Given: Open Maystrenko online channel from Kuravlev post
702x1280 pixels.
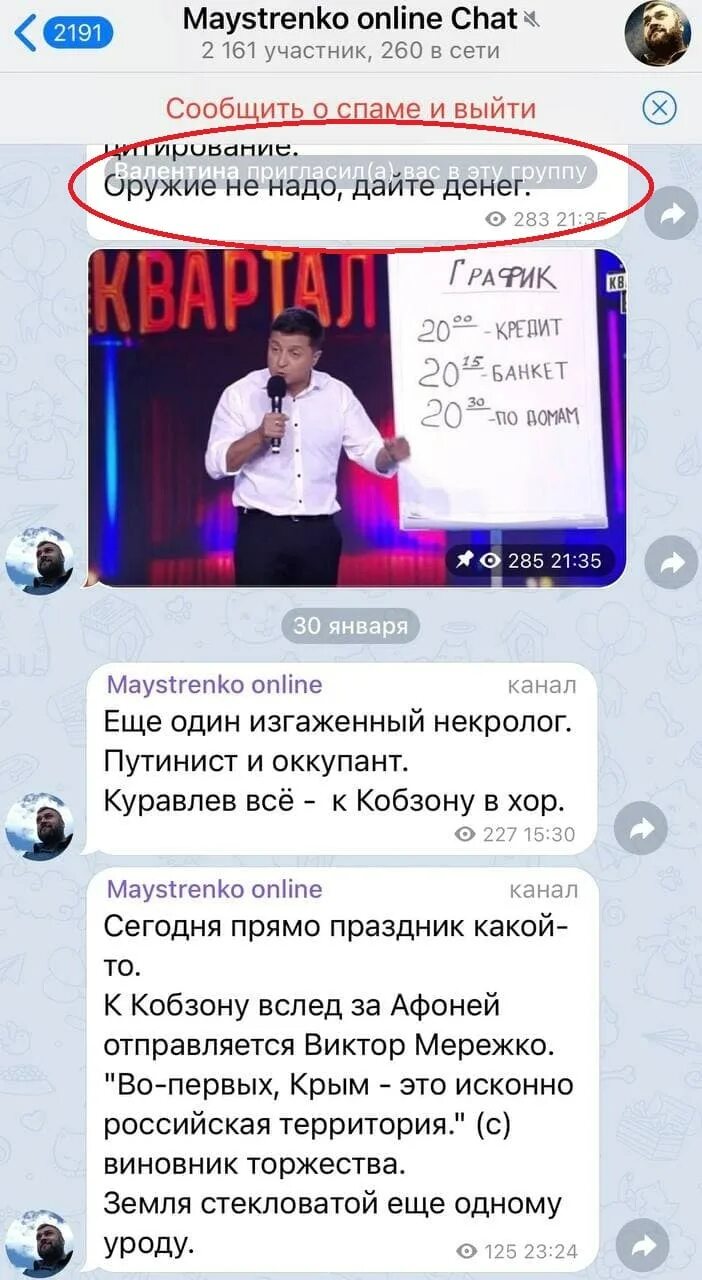Looking at the screenshot, I should coord(214,685).
